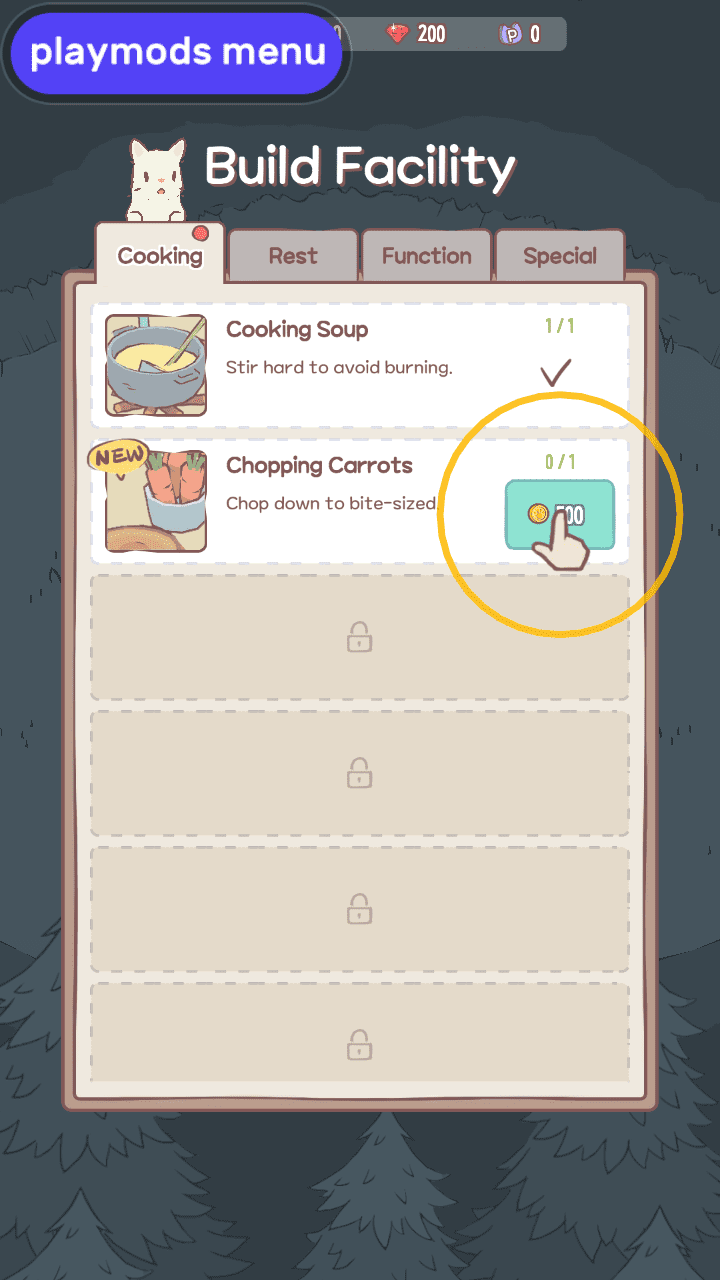Select the Cooking tab

pyautogui.click(x=159, y=256)
